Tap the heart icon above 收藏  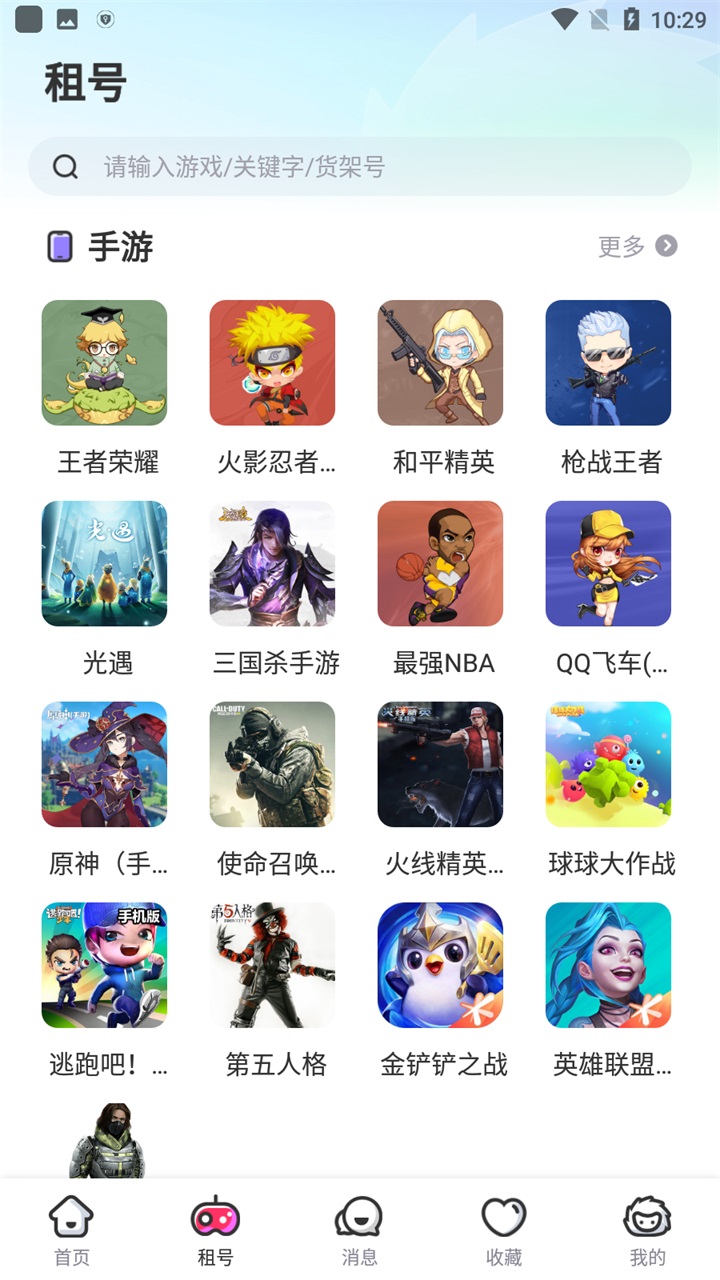click(x=503, y=1218)
